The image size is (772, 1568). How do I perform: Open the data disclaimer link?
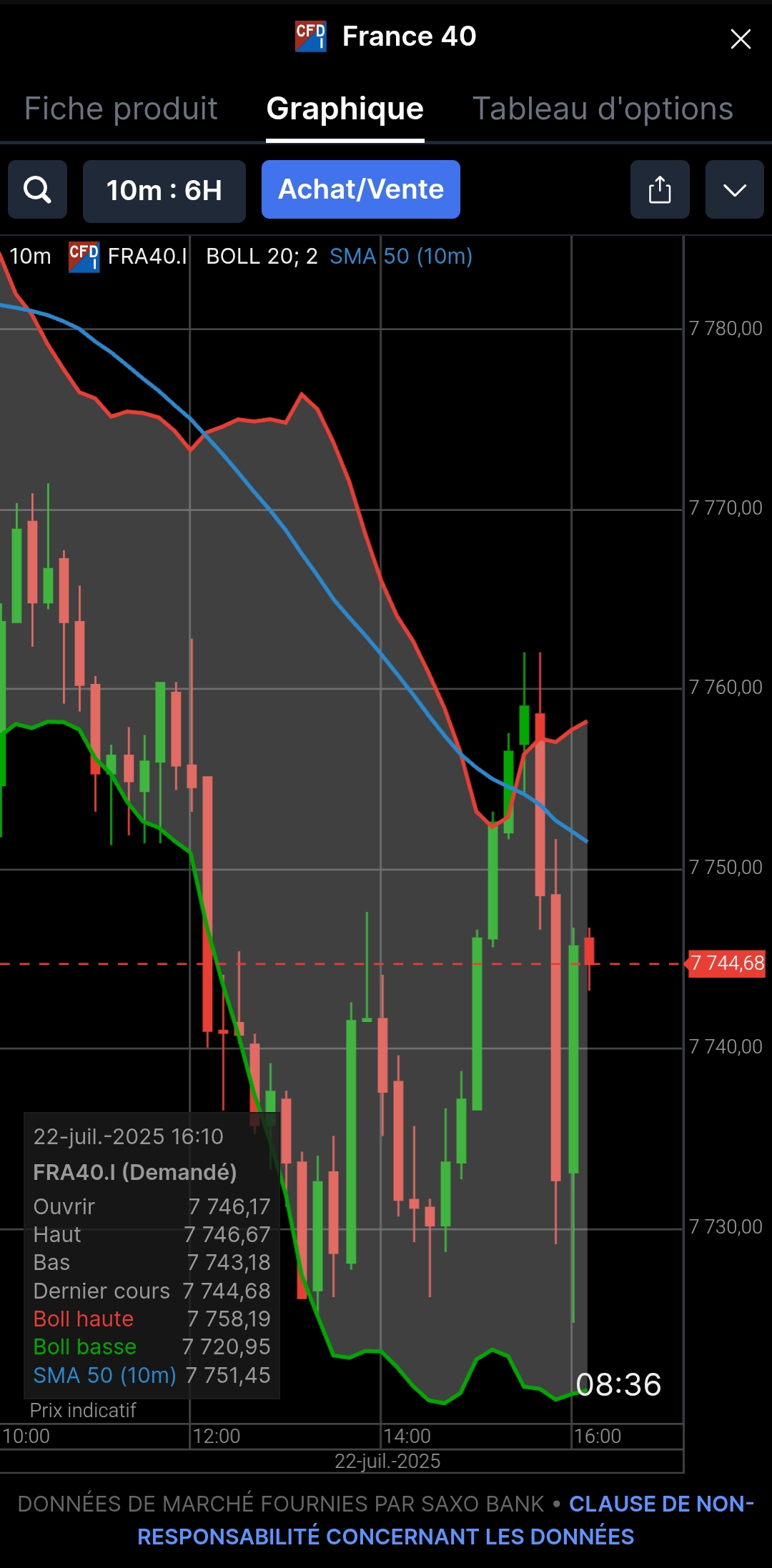(x=445, y=1520)
